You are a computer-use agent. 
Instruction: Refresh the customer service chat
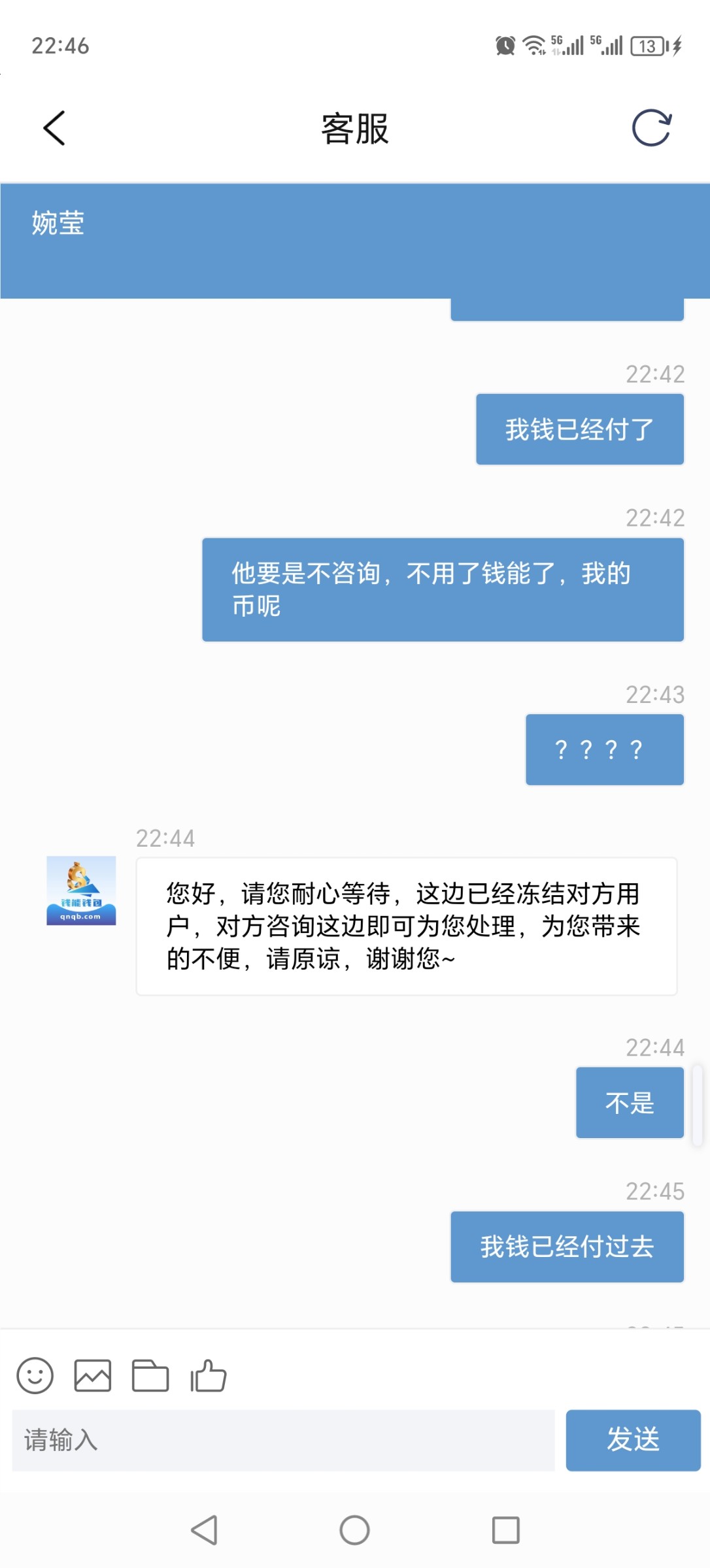click(652, 127)
